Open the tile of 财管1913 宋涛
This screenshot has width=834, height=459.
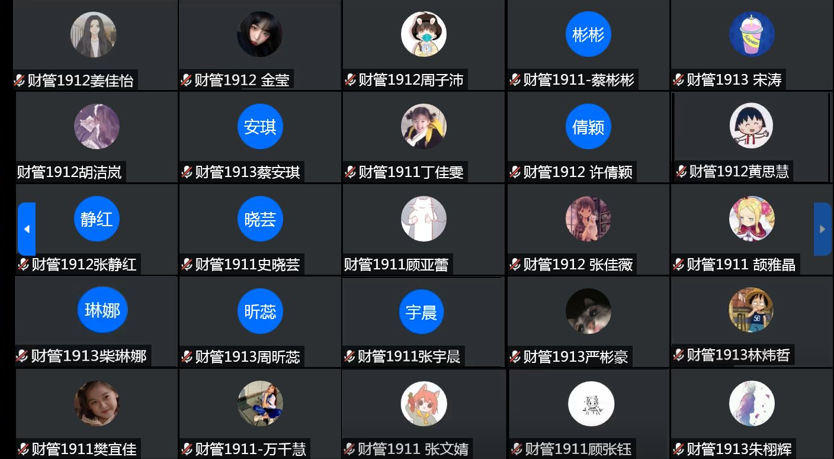point(751,44)
